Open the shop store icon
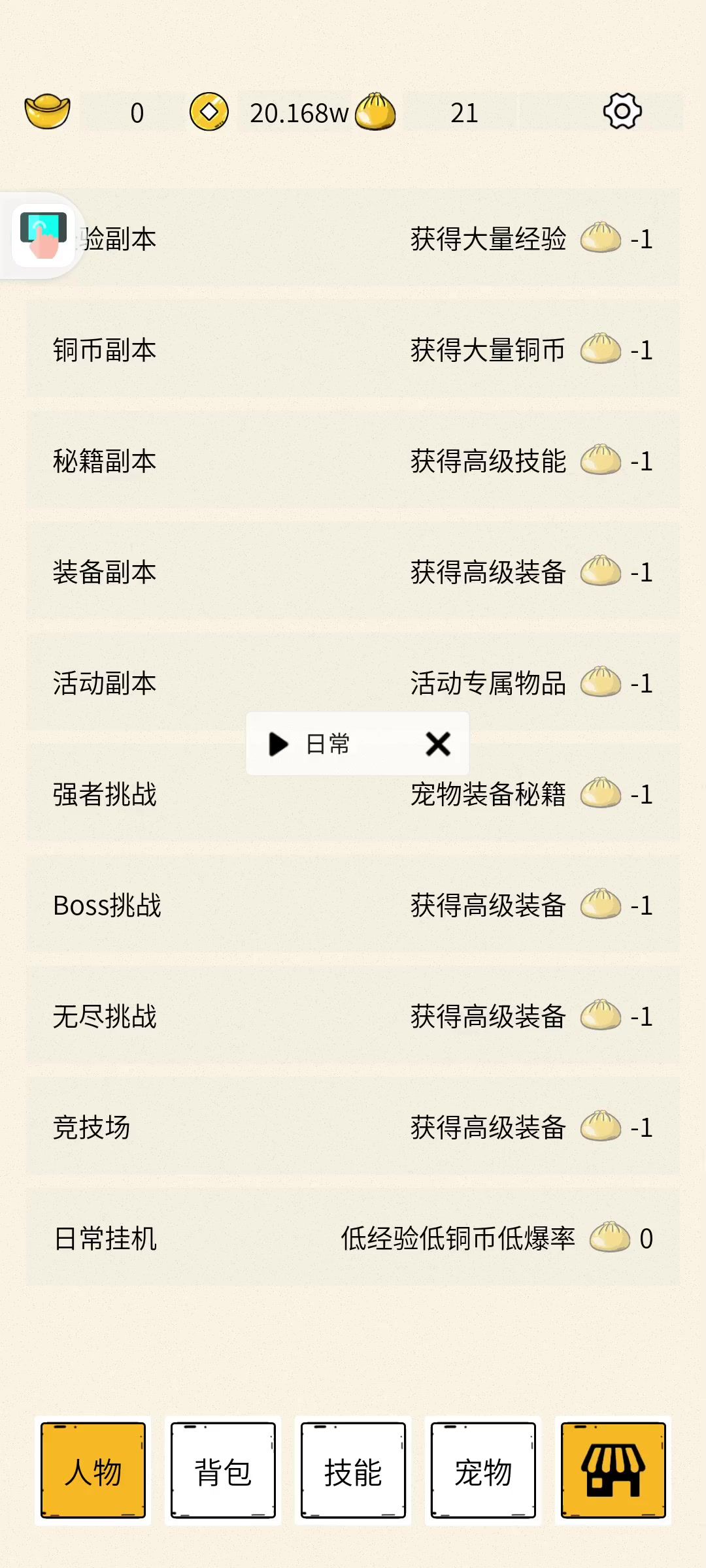This screenshot has height=1568, width=706. click(613, 1471)
